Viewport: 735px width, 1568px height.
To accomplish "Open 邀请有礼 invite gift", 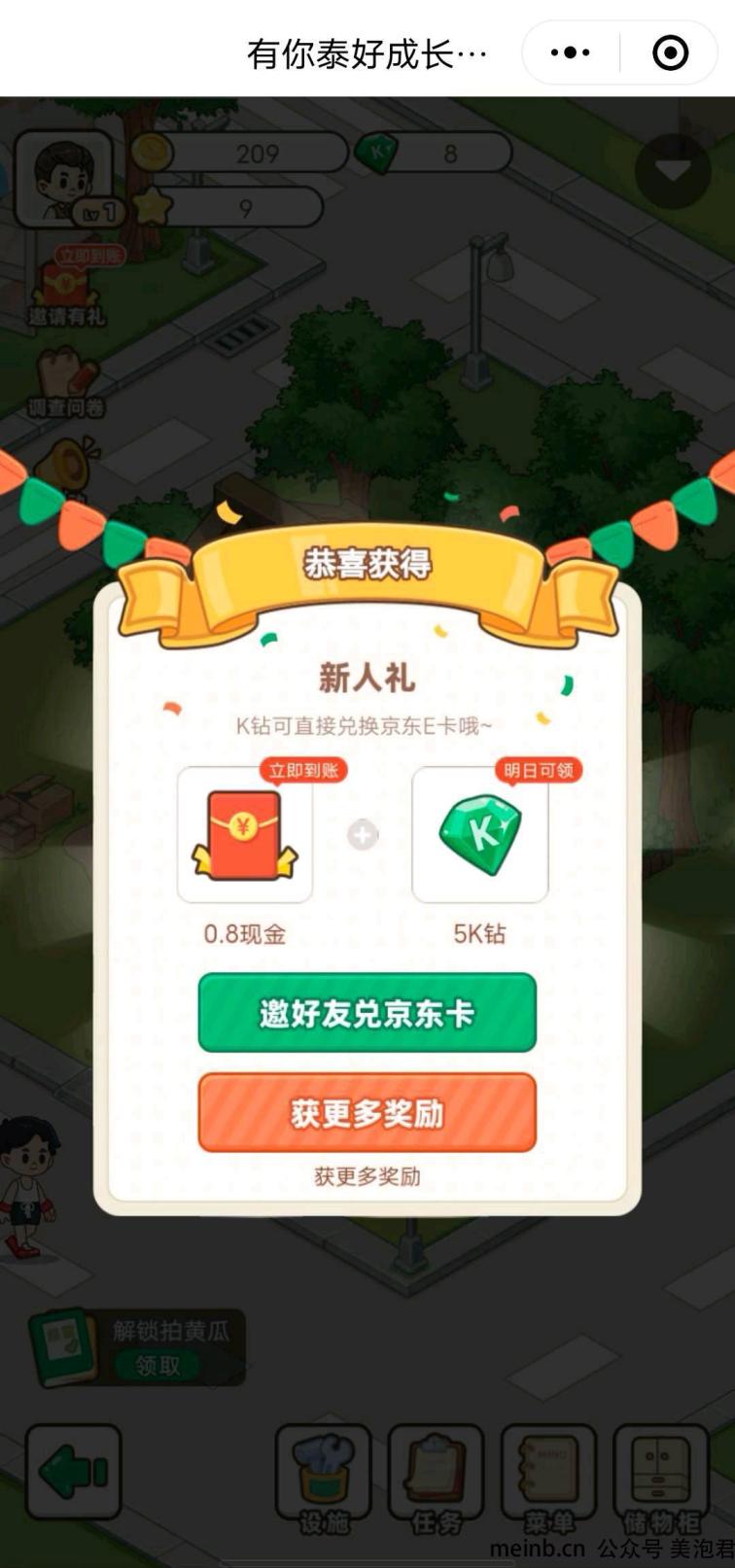I will pos(66,290).
